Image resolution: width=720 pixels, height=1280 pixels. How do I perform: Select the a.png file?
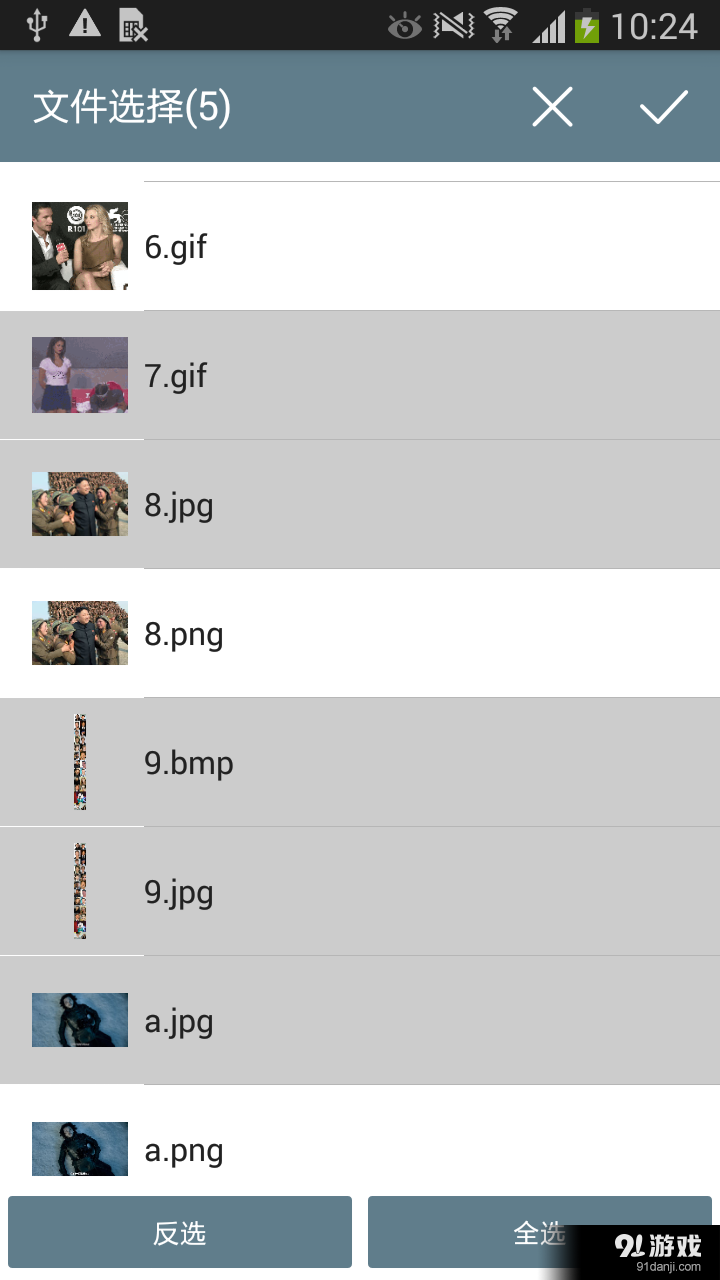click(x=360, y=1145)
